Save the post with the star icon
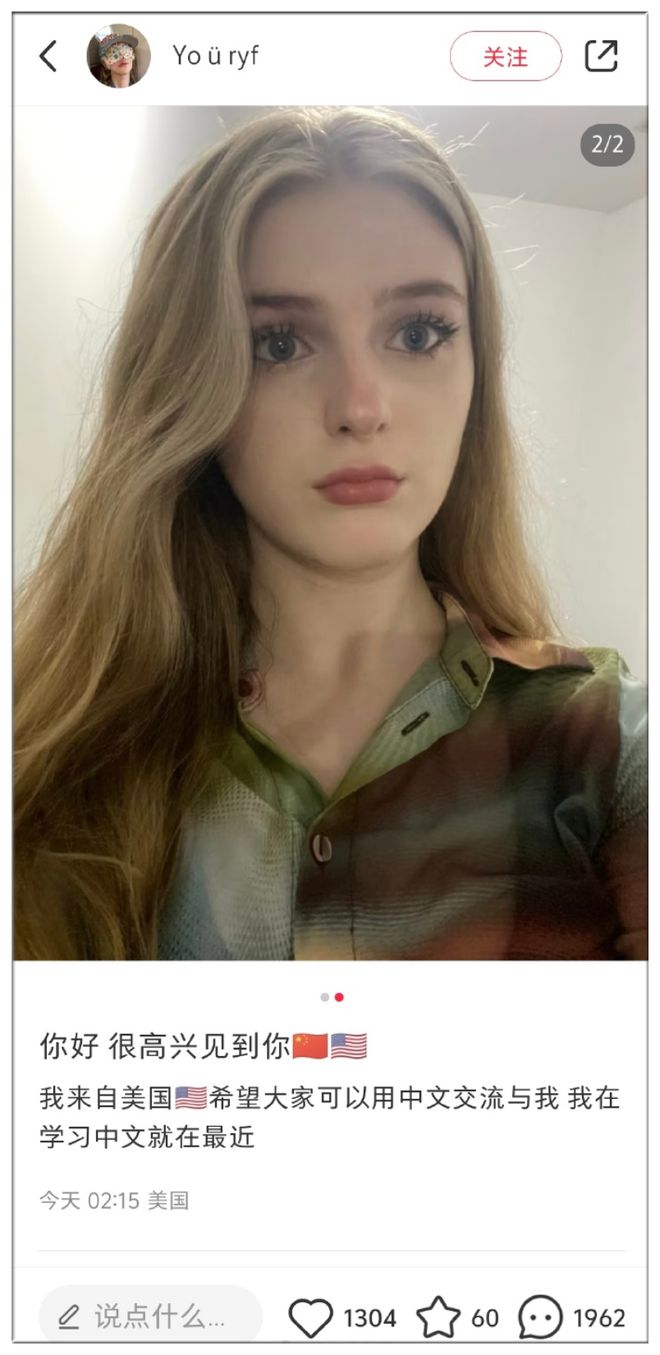 [438, 1318]
